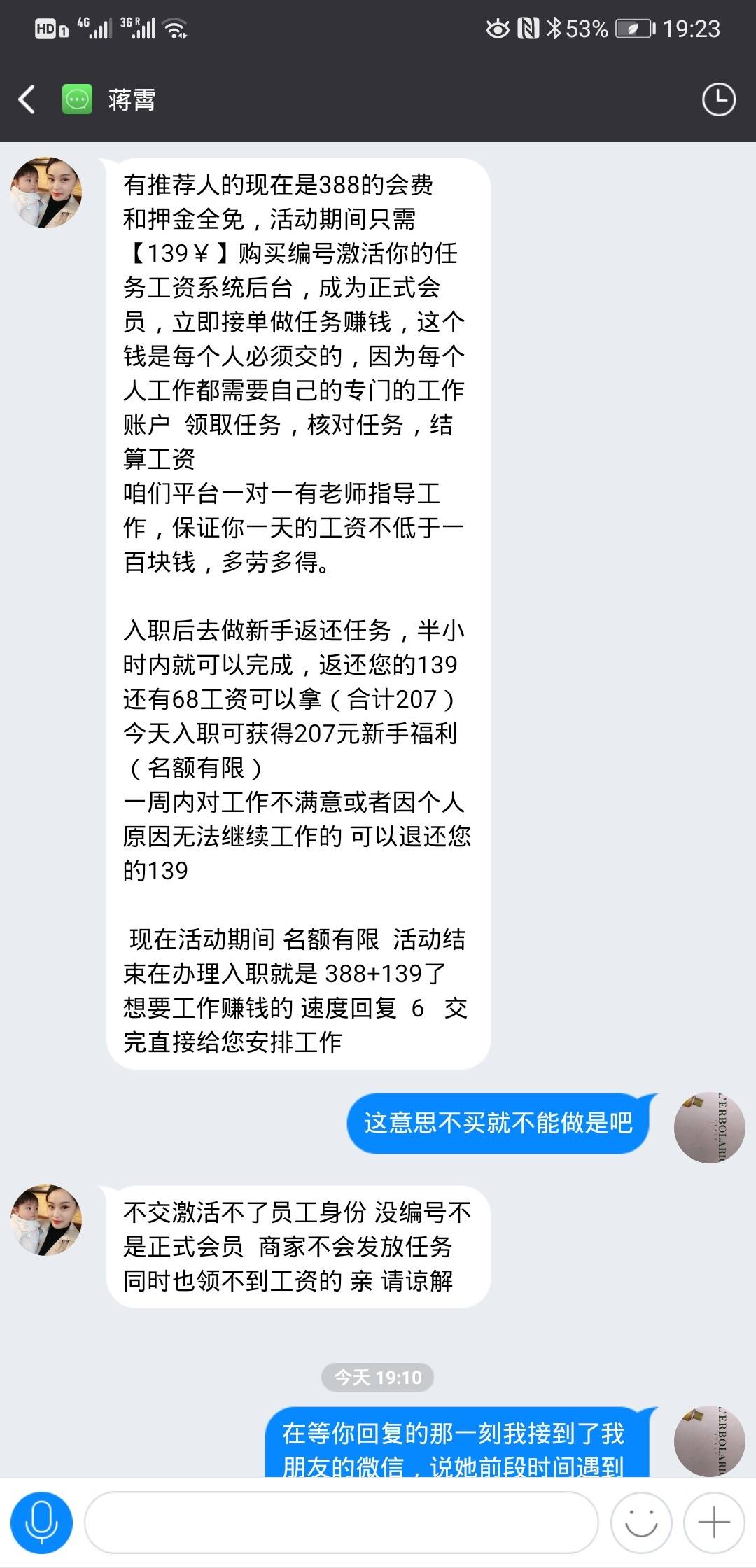Open the emoji picker

click(640, 1522)
